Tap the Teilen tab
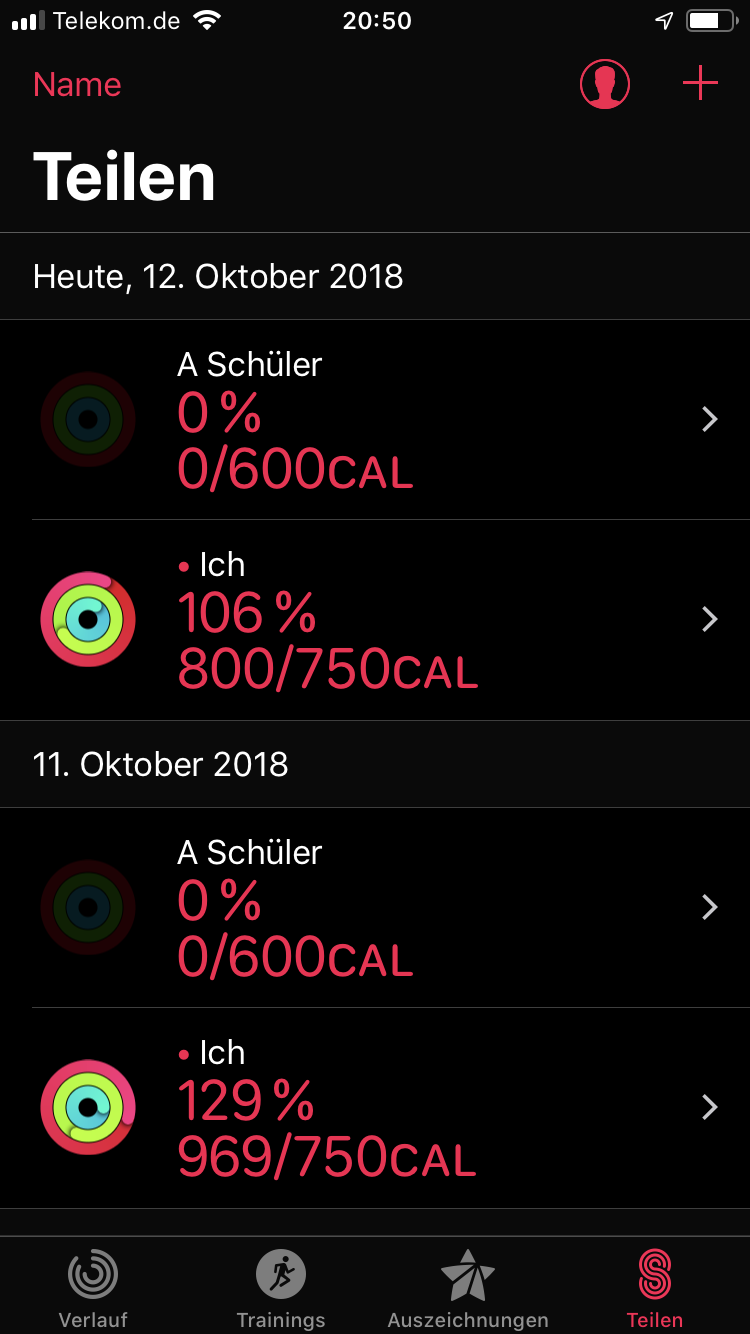This screenshot has height=1334, width=750. 655,1288
